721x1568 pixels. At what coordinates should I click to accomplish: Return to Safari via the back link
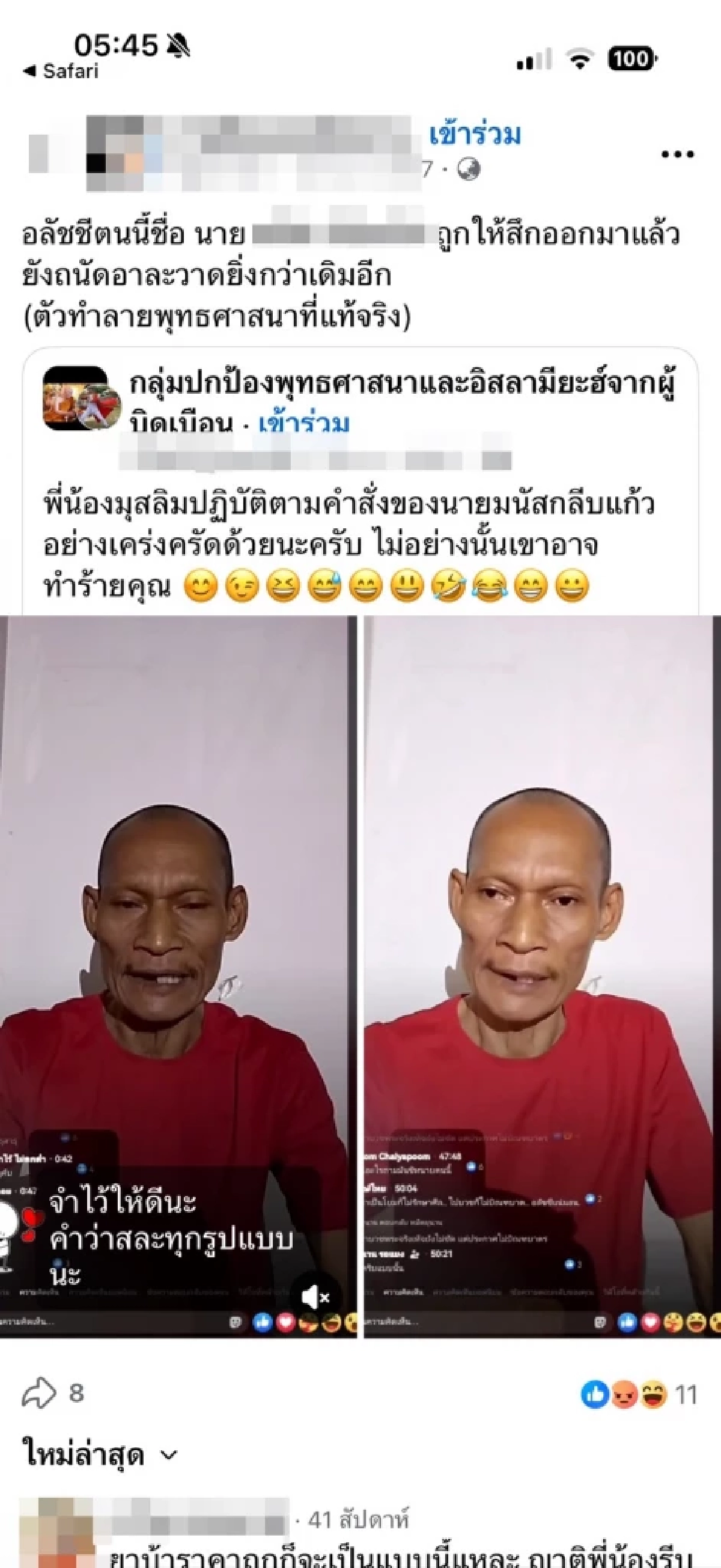[x=61, y=71]
